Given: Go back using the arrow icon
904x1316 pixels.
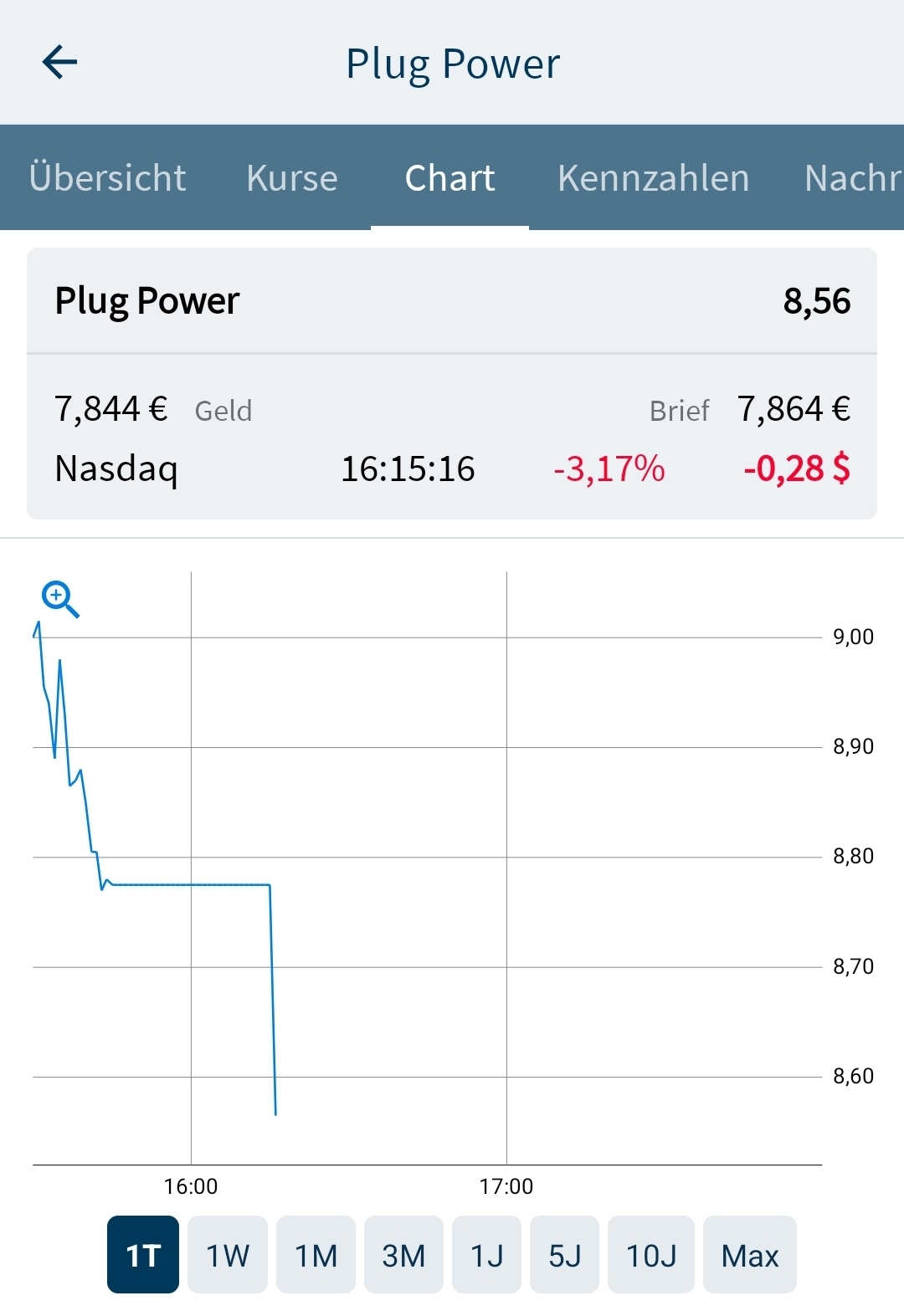Looking at the screenshot, I should click(x=59, y=62).
